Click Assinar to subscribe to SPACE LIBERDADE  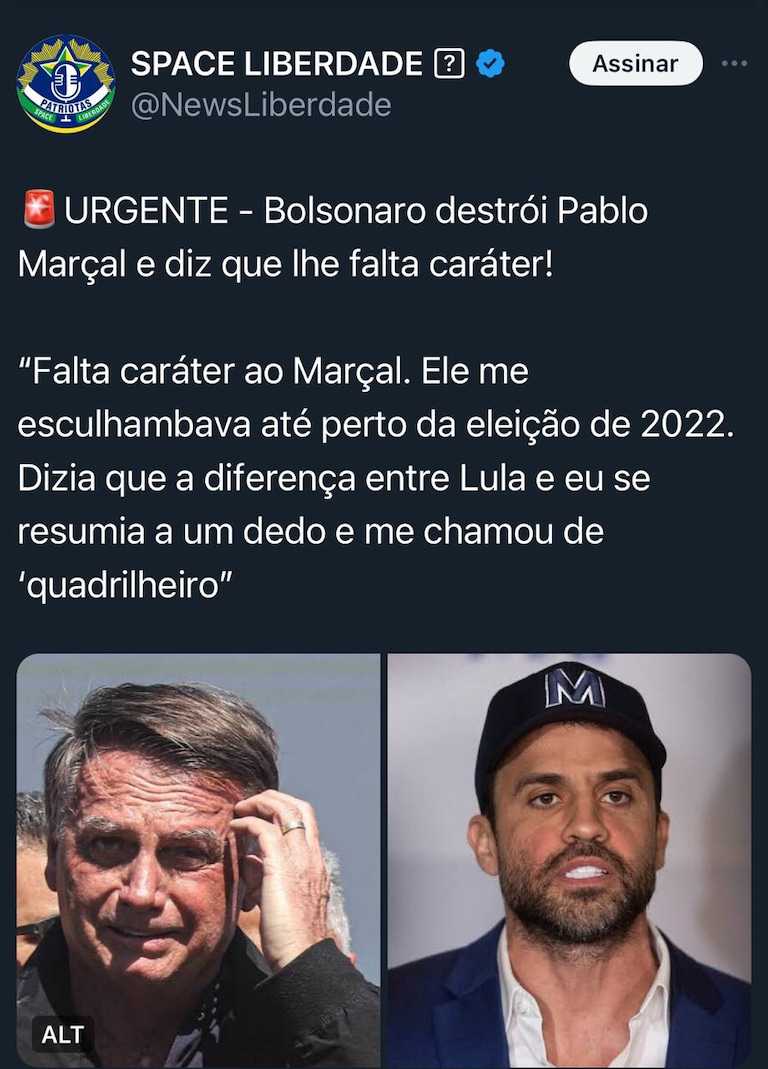pyautogui.click(x=635, y=61)
